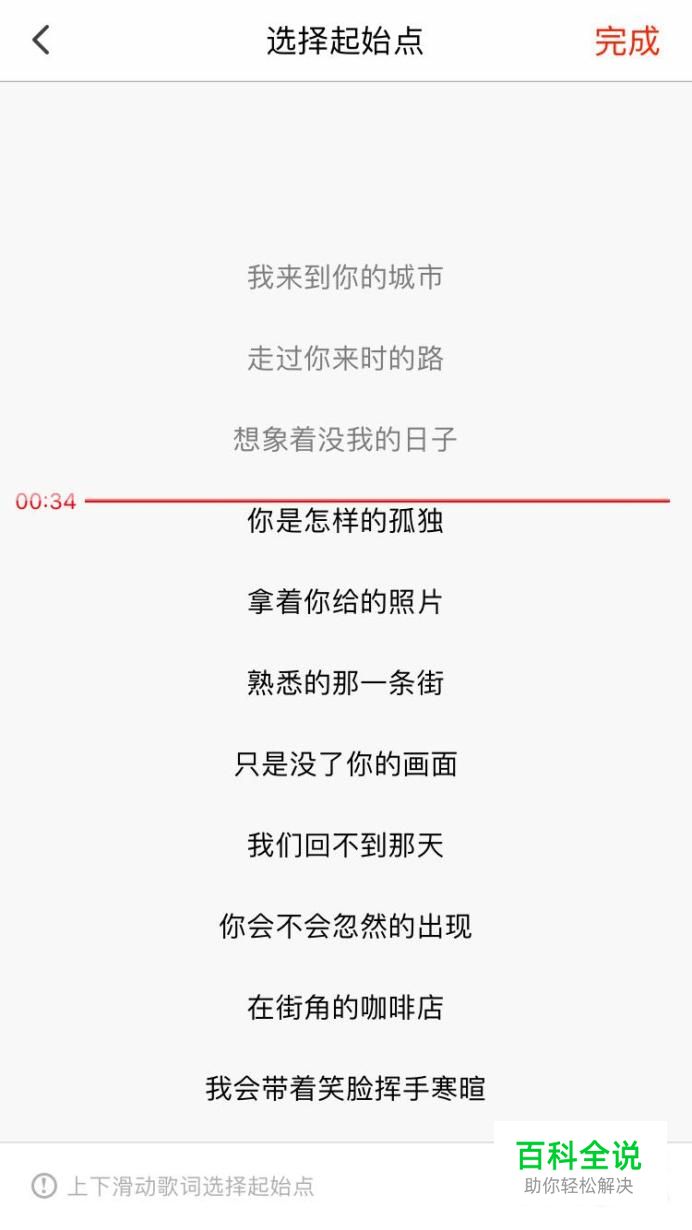This screenshot has height=1230, width=692.
Task: Select lyric line 我来到你的城市
Action: point(345,277)
